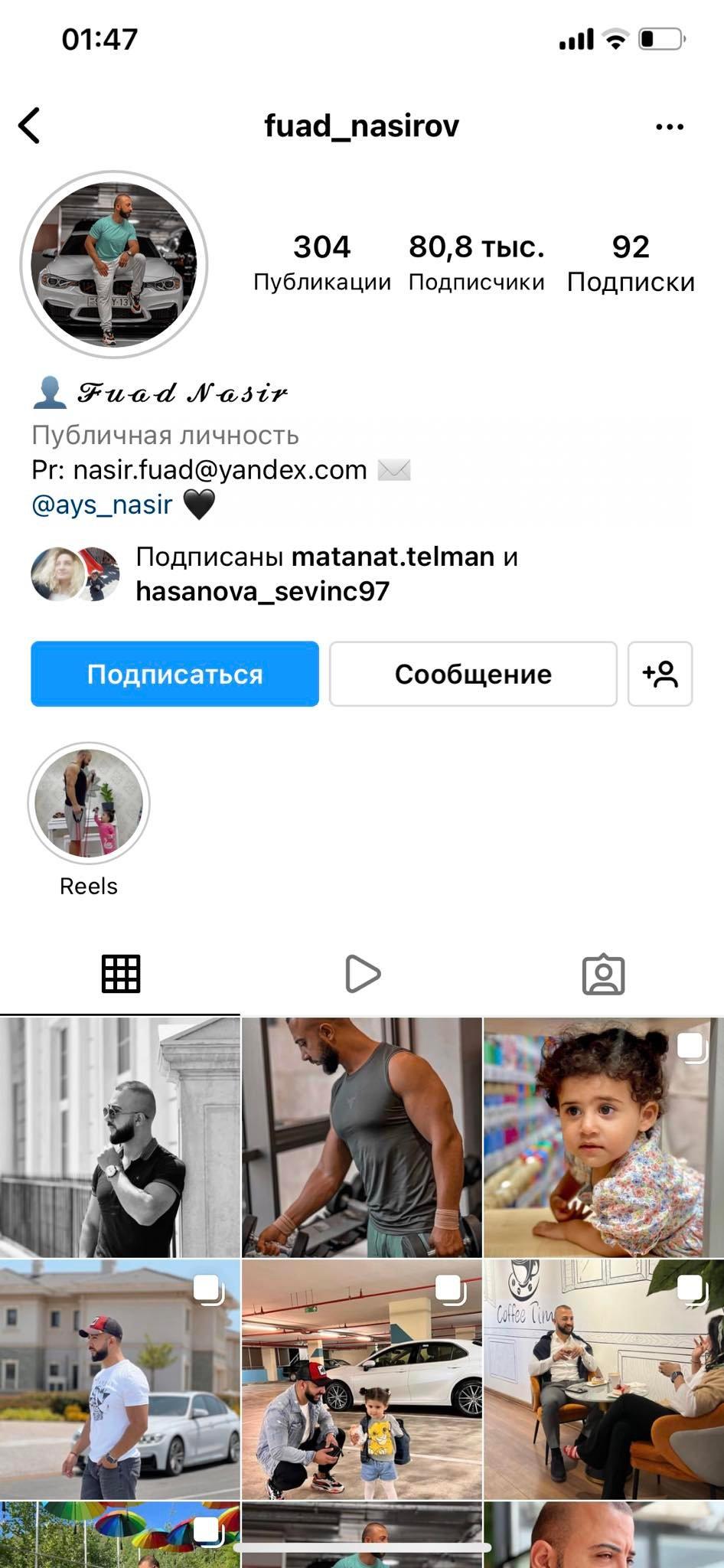Image resolution: width=724 pixels, height=1568 pixels.
Task: View the 80,8 тыс. Подписчики list
Action: tap(476, 263)
